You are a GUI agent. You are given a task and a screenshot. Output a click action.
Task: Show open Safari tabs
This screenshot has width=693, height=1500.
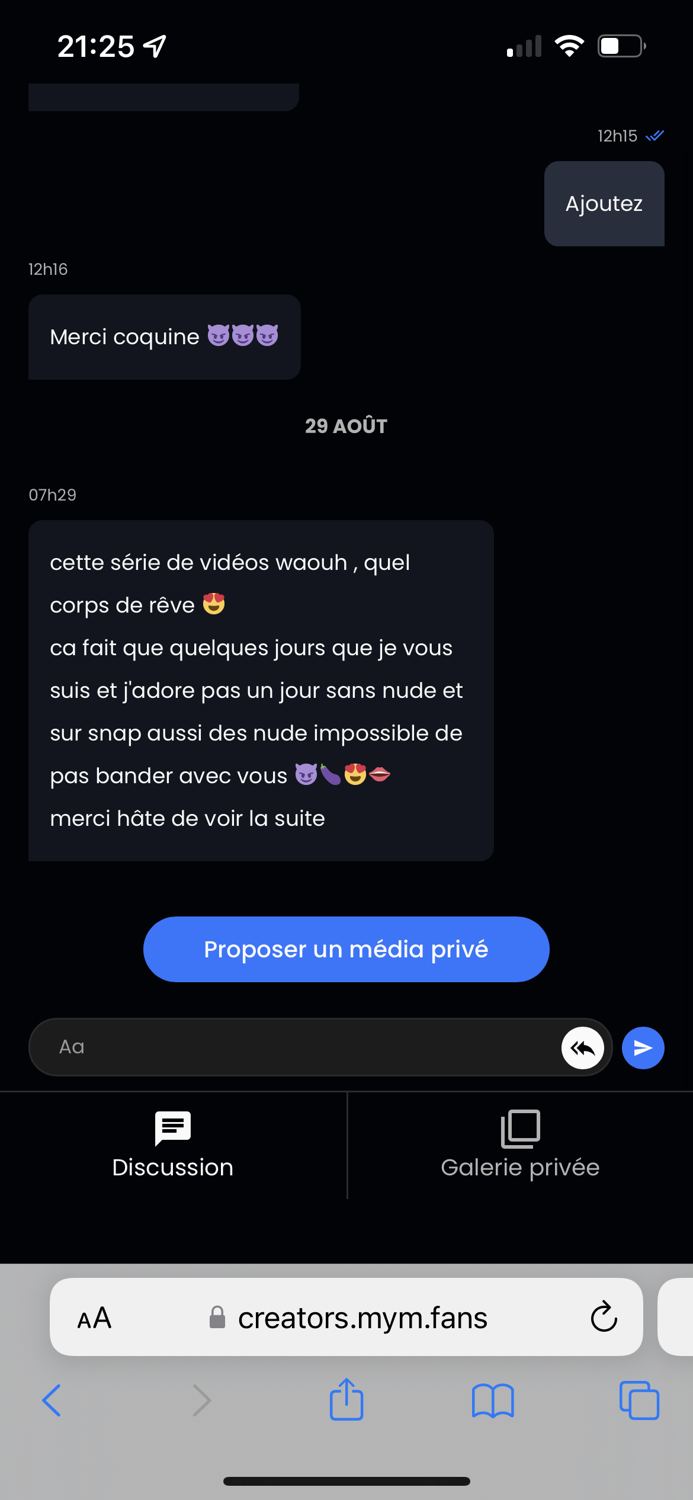tap(639, 1400)
